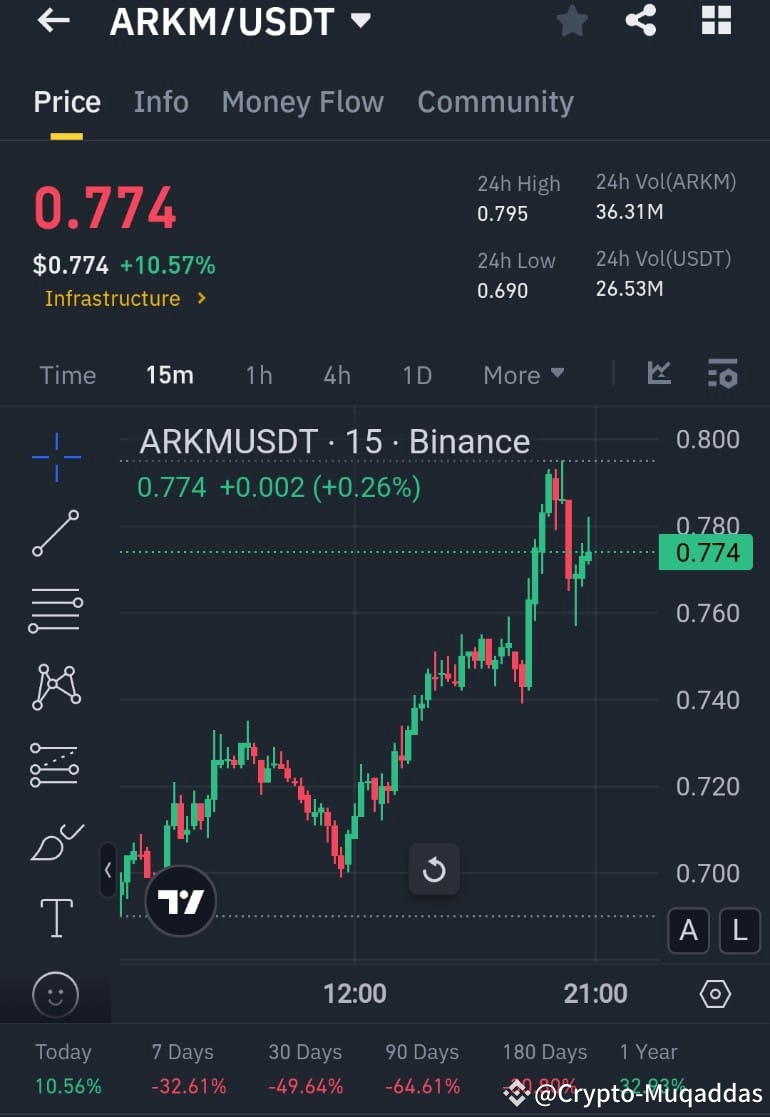Image resolution: width=770 pixels, height=1117 pixels.
Task: Toggle auto scale with the A button
Action: coord(688,930)
